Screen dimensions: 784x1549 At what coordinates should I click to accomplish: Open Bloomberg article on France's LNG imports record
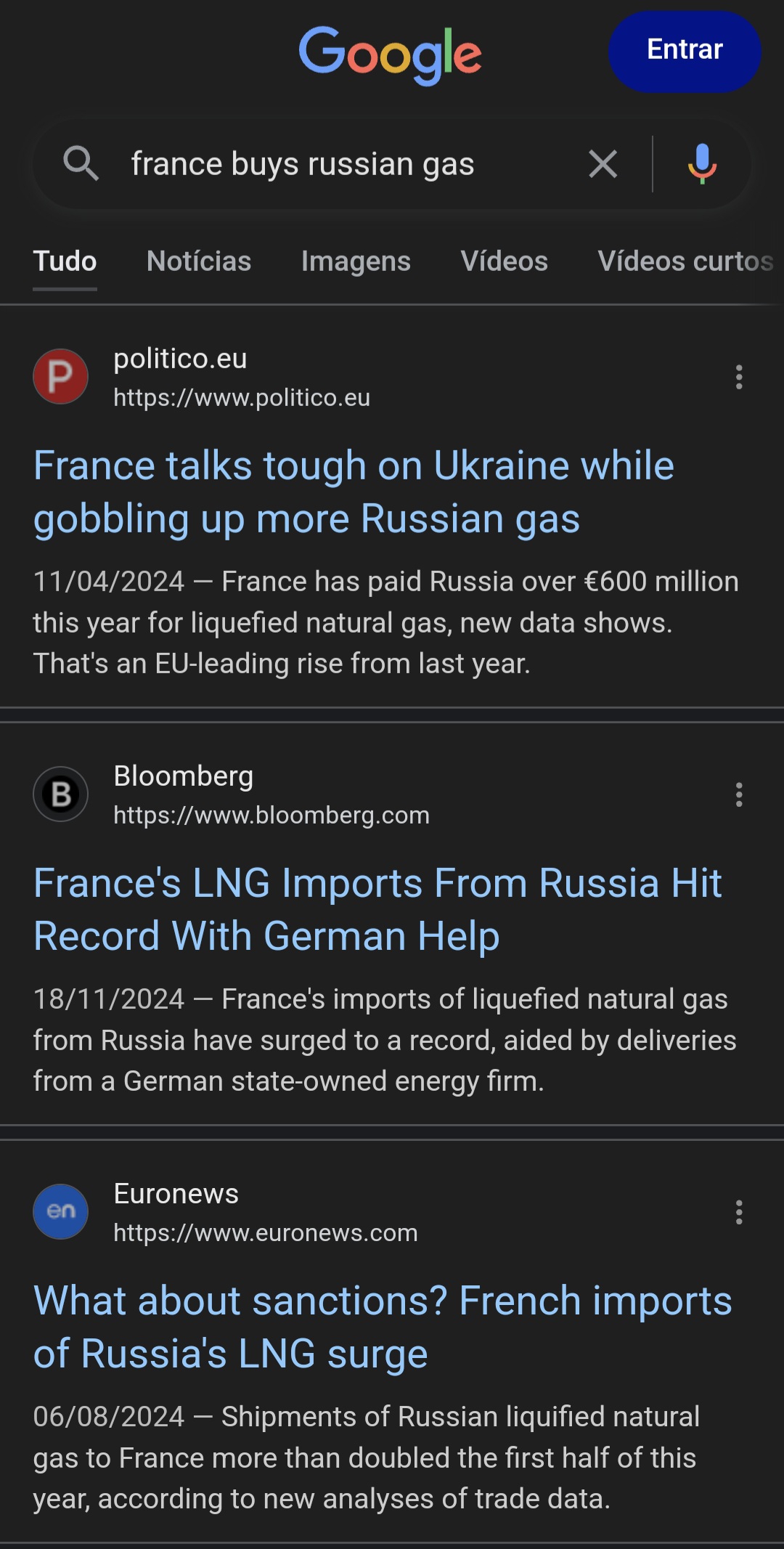pyautogui.click(x=377, y=909)
